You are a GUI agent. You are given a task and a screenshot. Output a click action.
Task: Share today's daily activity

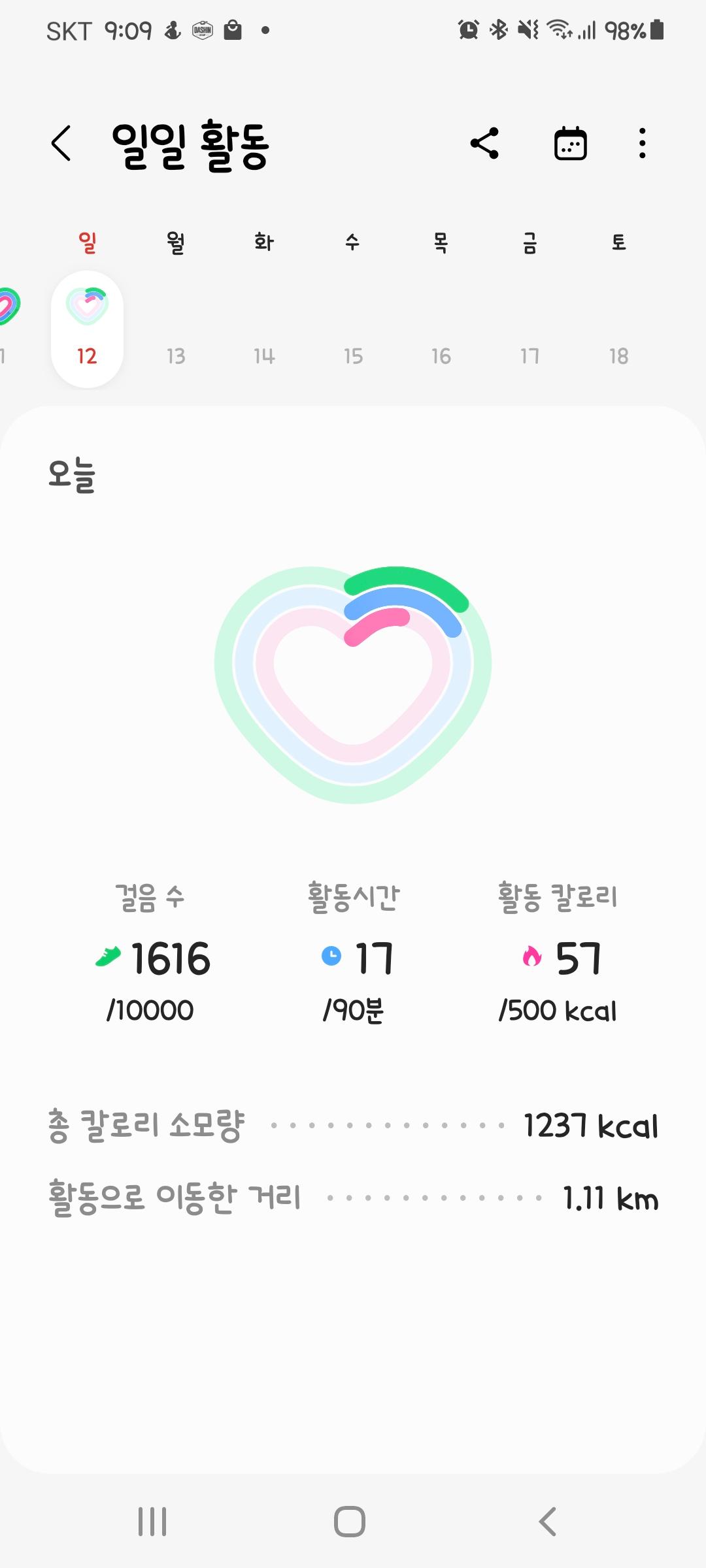click(x=484, y=143)
